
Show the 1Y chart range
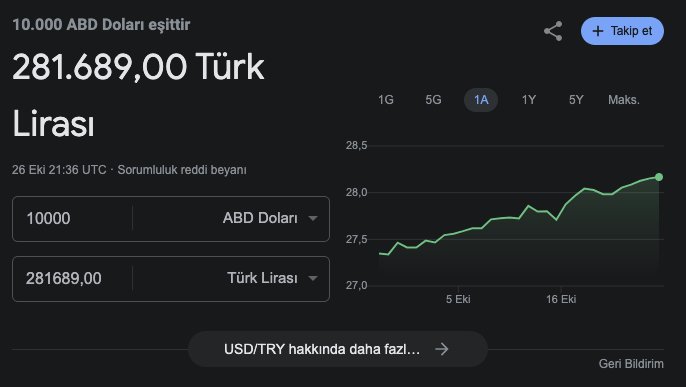(x=528, y=100)
